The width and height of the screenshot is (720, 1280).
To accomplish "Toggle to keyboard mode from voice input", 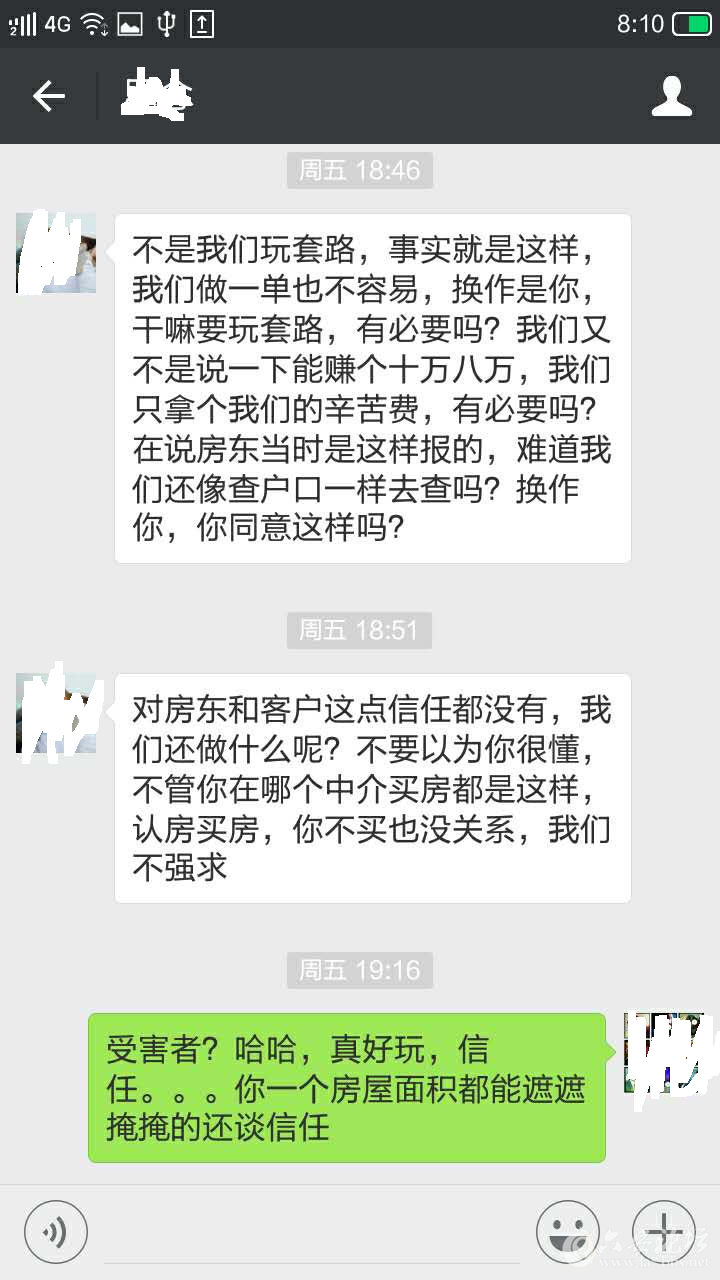I will tap(55, 1231).
